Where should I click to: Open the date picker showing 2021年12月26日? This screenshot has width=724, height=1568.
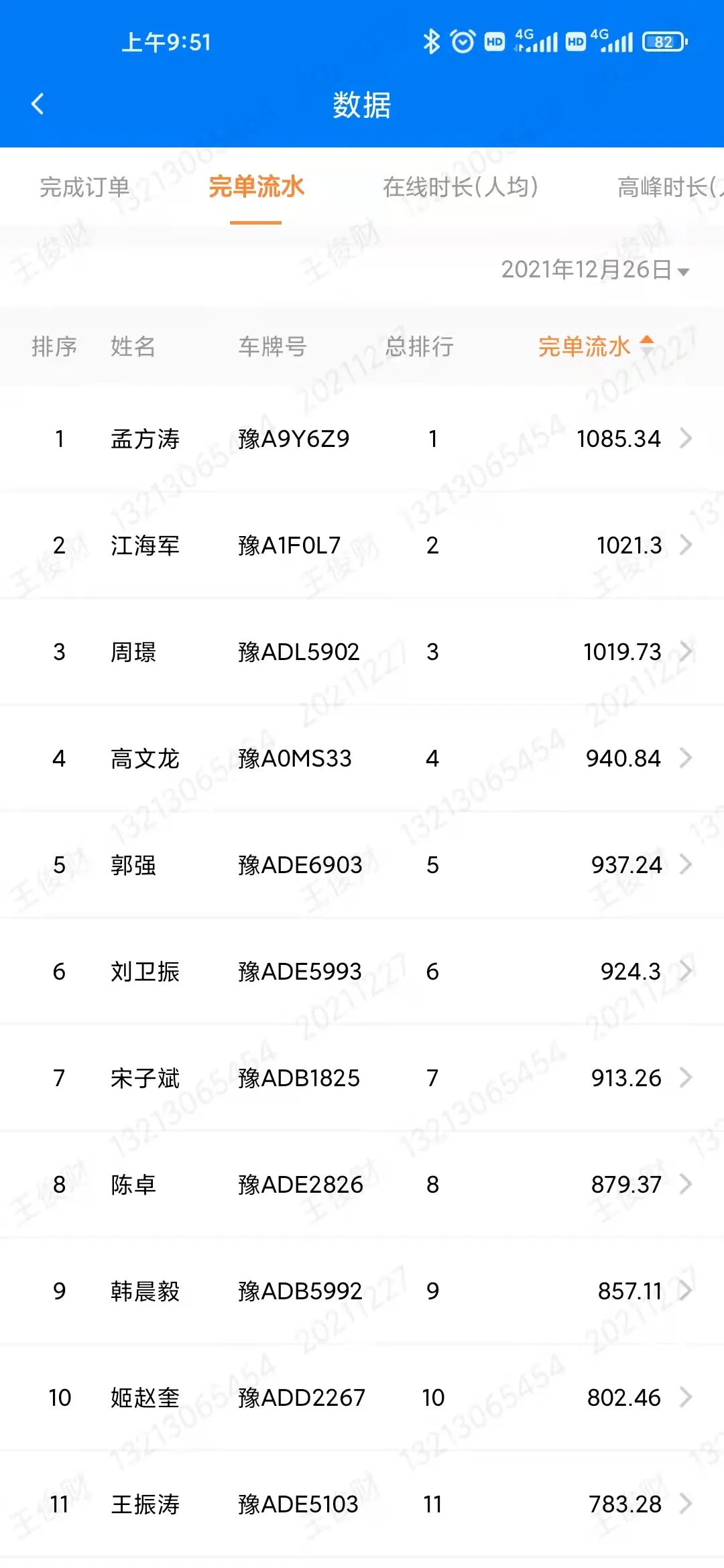click(x=595, y=269)
